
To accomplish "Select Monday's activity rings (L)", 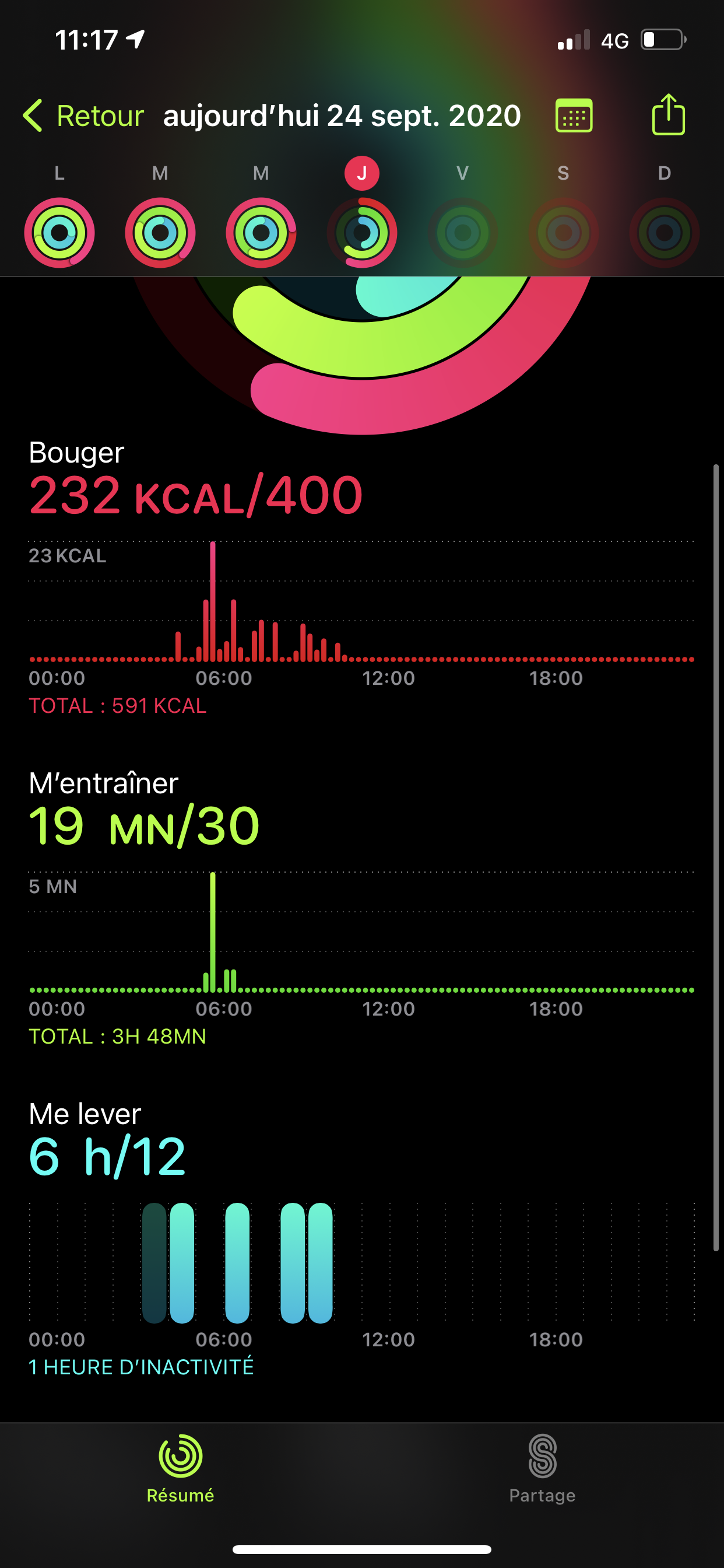I will [59, 232].
